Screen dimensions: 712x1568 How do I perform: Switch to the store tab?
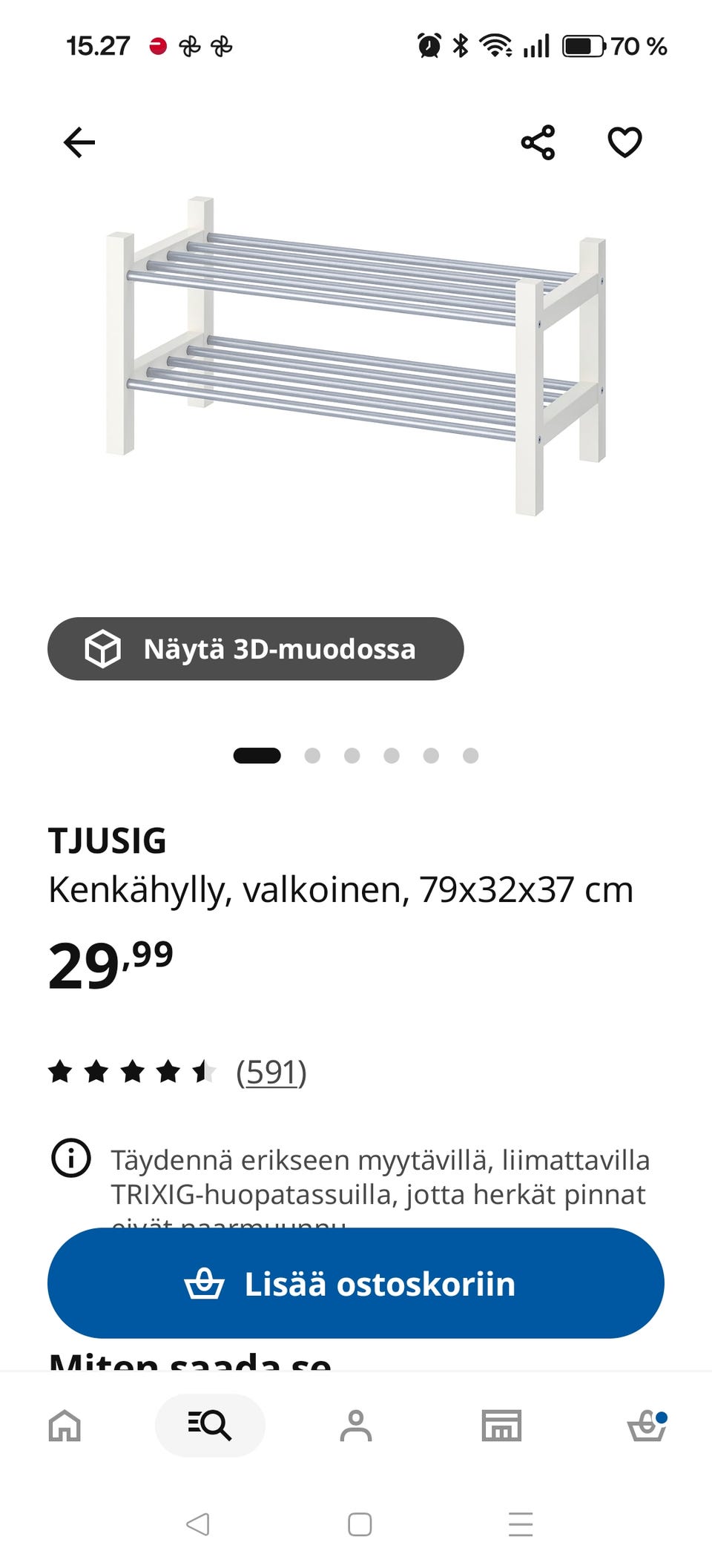coord(501,1426)
